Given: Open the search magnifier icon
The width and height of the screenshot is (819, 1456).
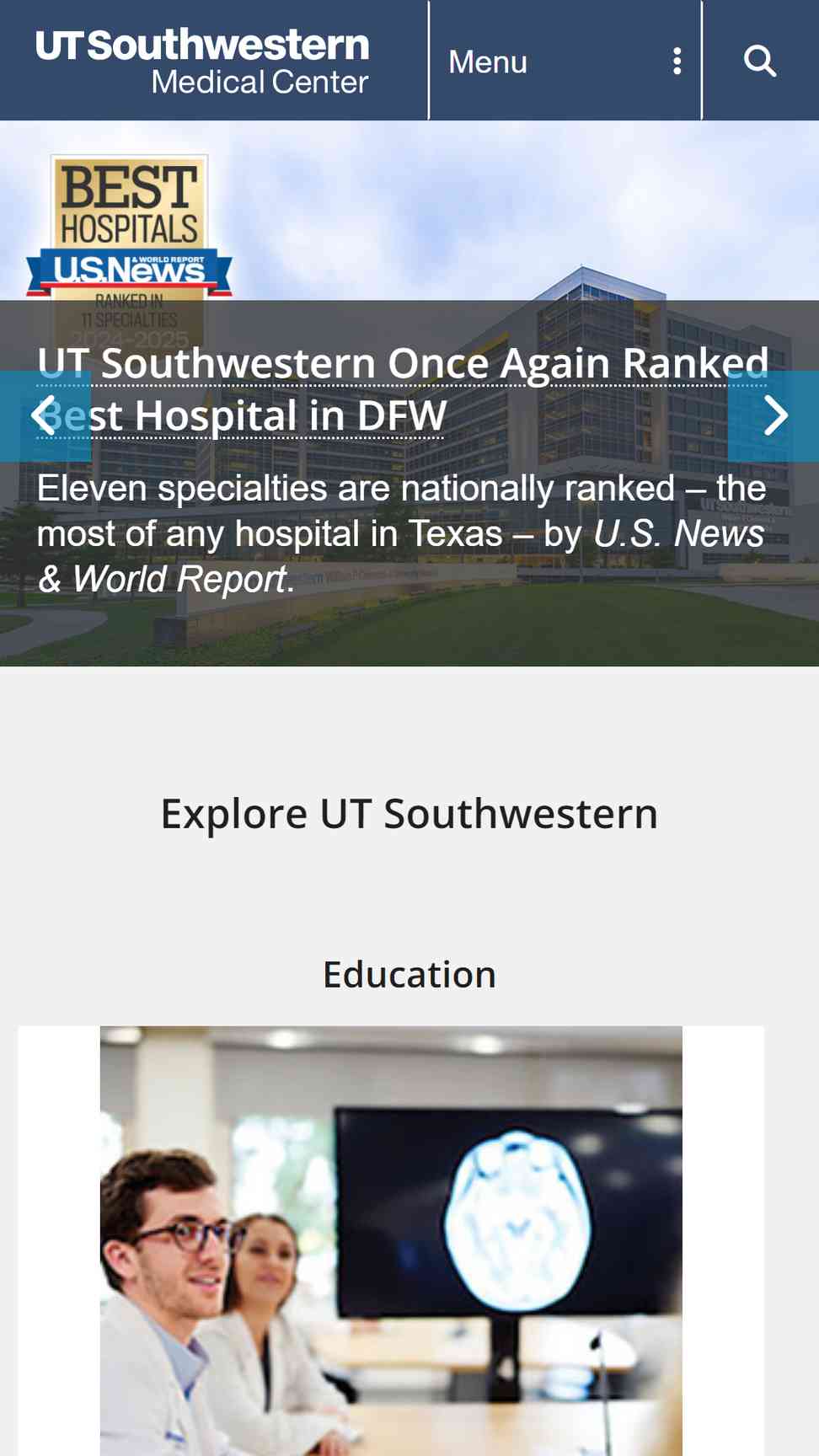Looking at the screenshot, I should coord(760,61).
